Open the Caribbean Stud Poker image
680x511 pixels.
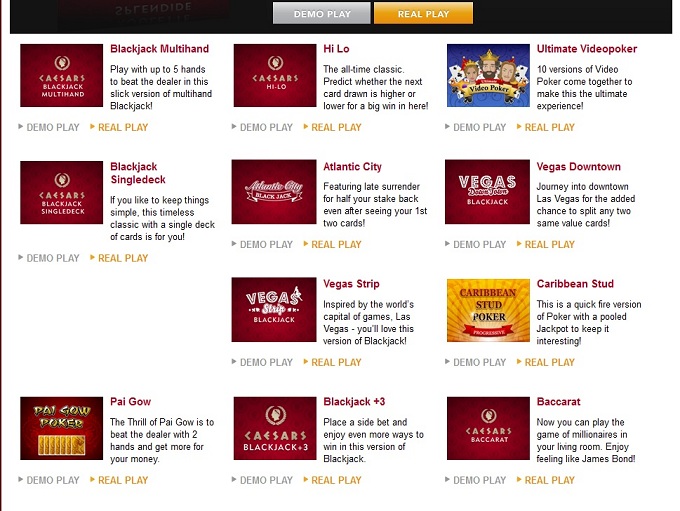point(488,310)
